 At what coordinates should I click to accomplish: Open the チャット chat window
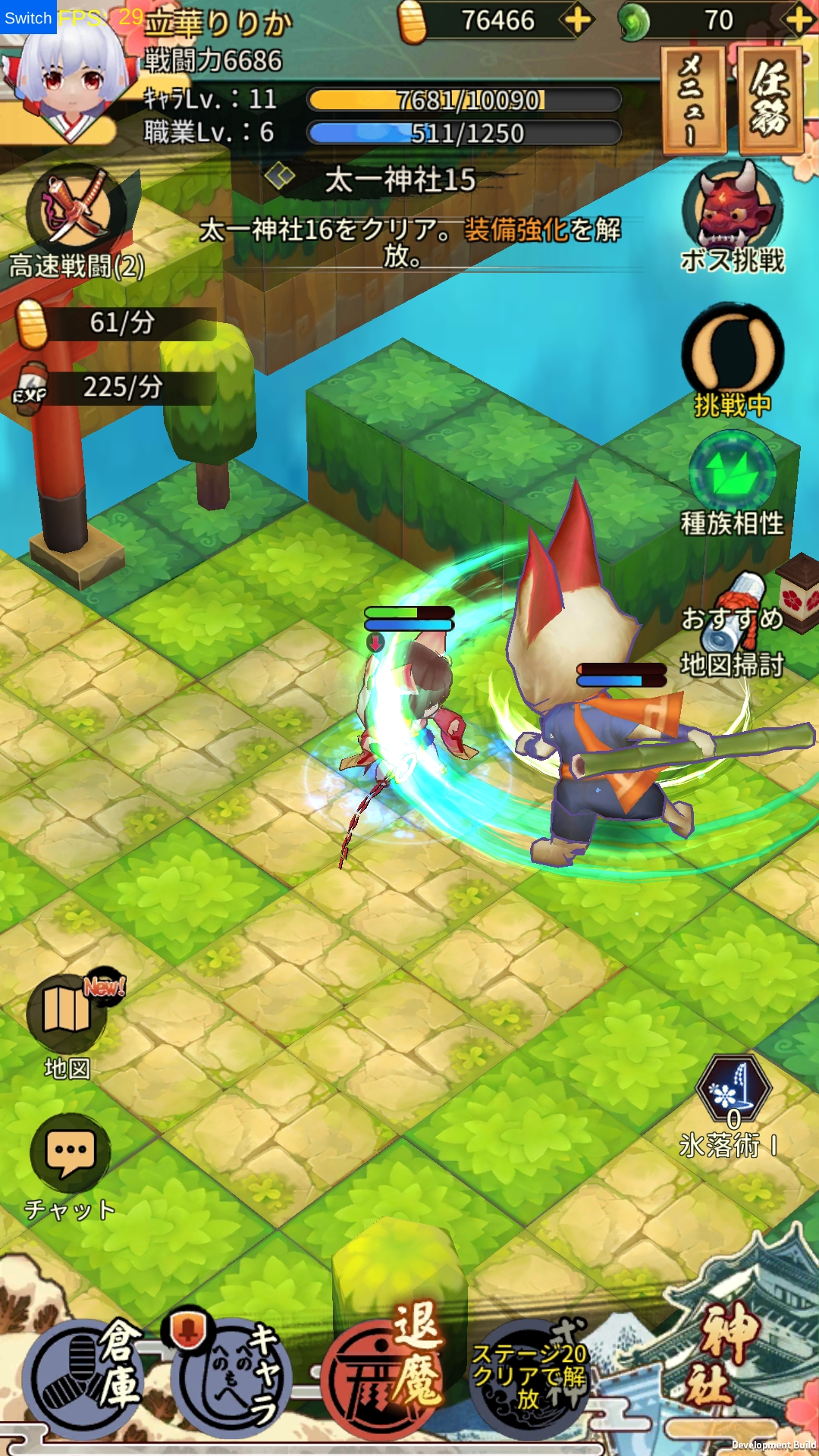[x=70, y=1168]
